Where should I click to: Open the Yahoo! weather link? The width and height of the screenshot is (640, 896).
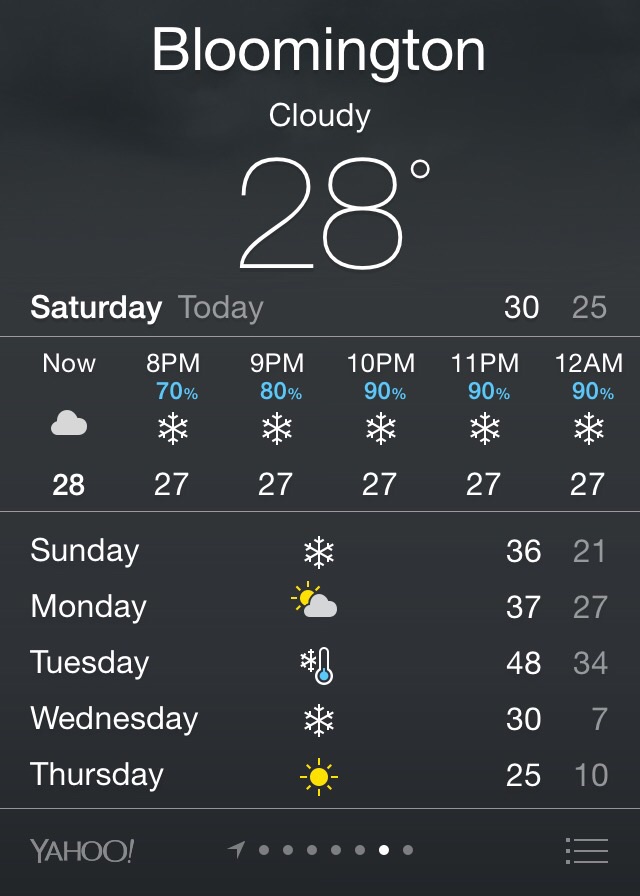pos(82,852)
